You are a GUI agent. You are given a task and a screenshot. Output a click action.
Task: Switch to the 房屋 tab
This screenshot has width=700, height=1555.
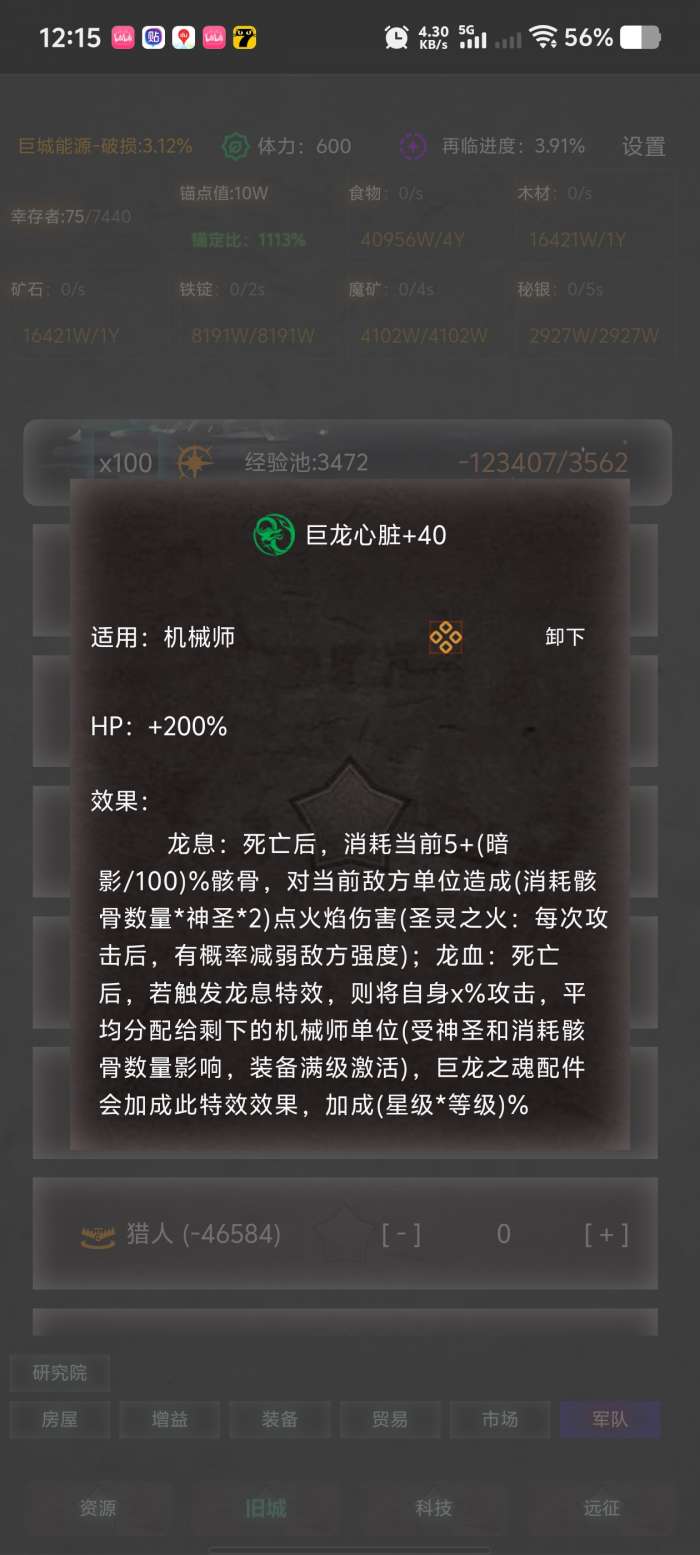[x=60, y=1419]
